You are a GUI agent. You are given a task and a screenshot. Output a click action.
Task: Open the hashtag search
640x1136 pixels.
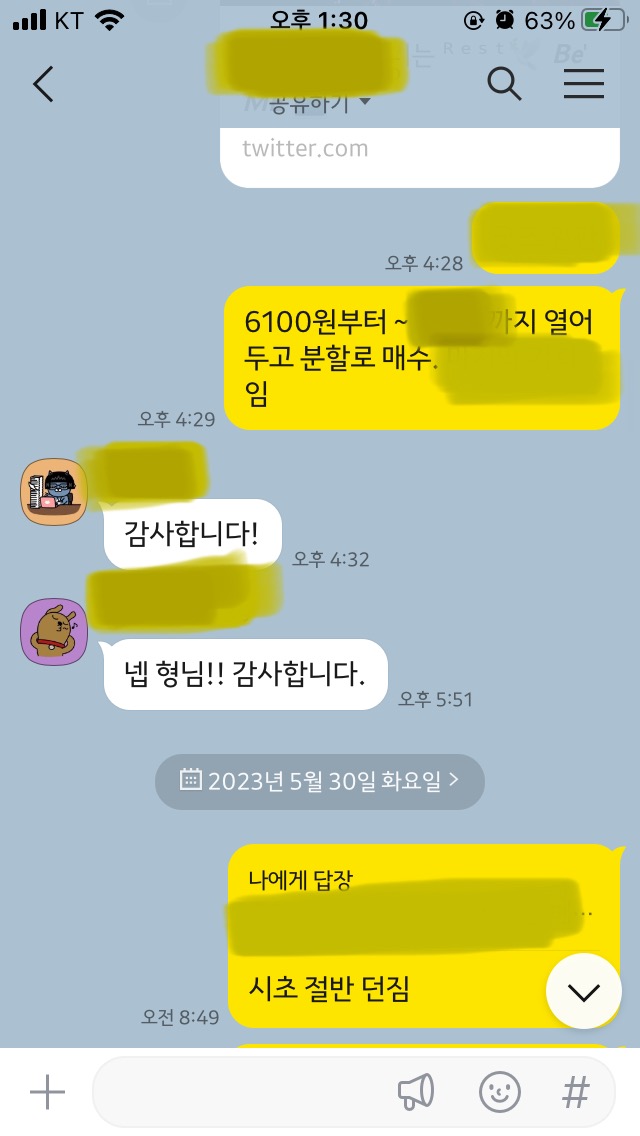(x=576, y=1093)
